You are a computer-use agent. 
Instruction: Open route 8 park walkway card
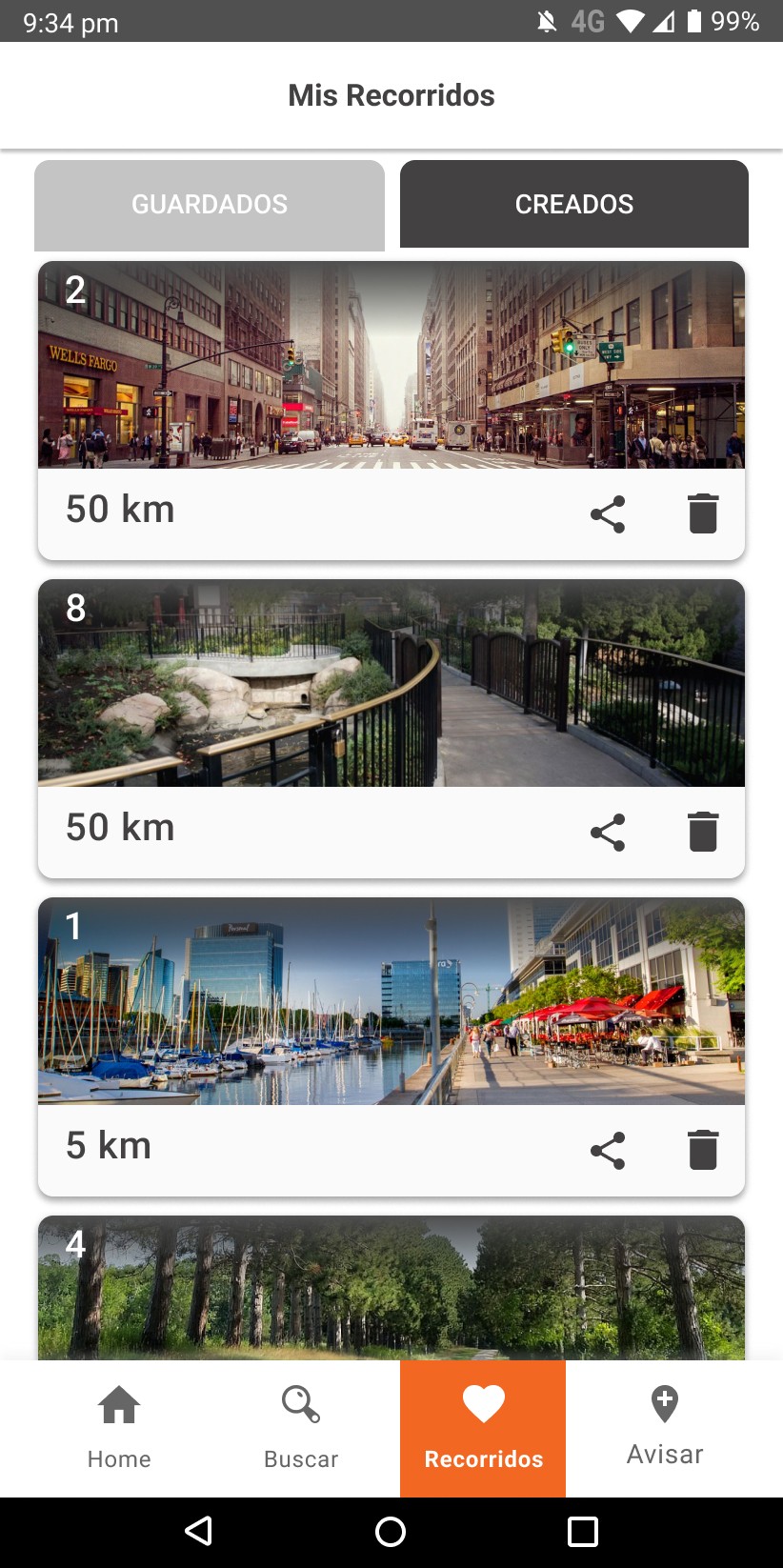[x=391, y=684]
